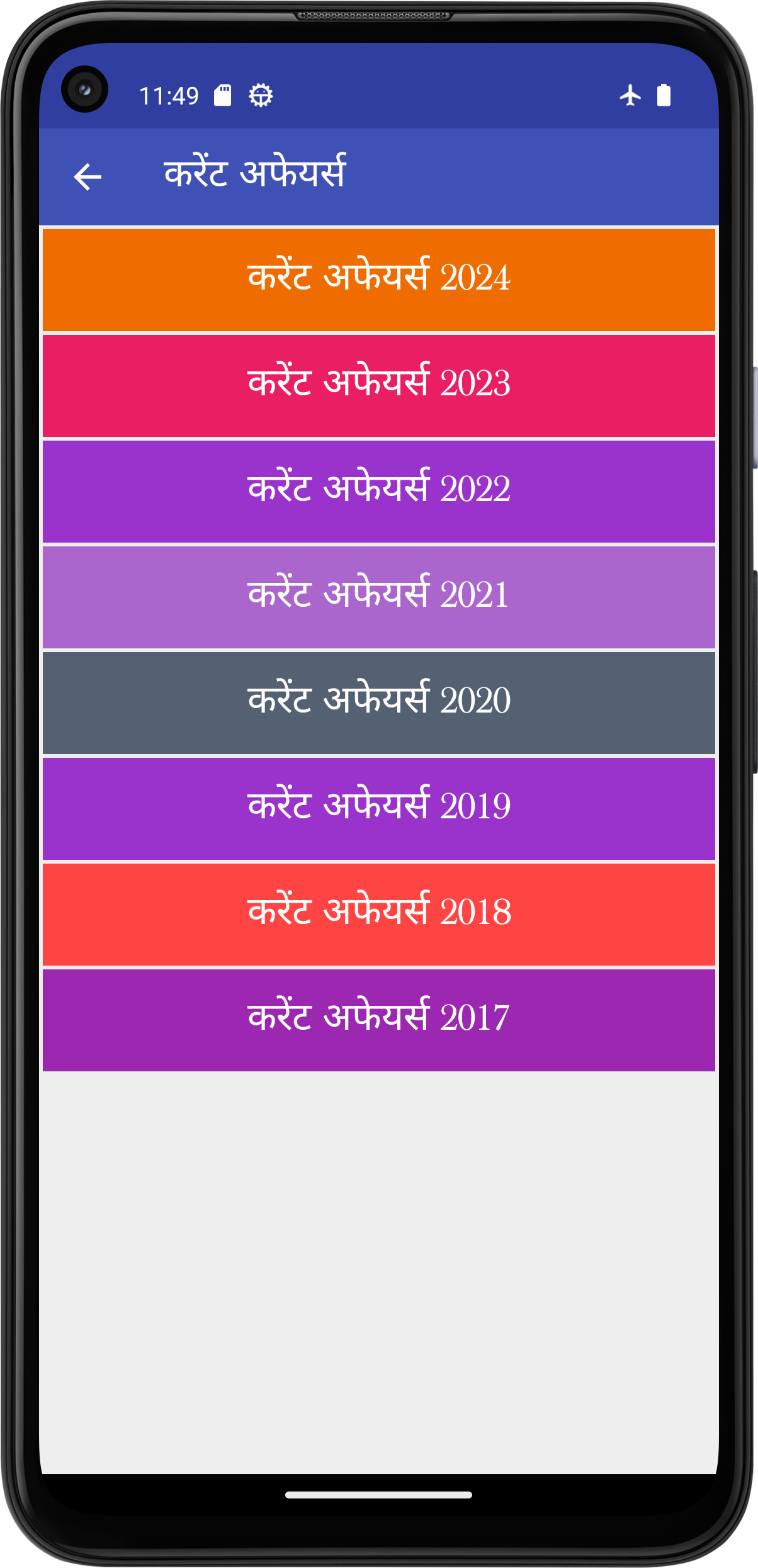Select करेंट अफेयर्स 2017
This screenshot has height=1568, width=758.
click(379, 1020)
